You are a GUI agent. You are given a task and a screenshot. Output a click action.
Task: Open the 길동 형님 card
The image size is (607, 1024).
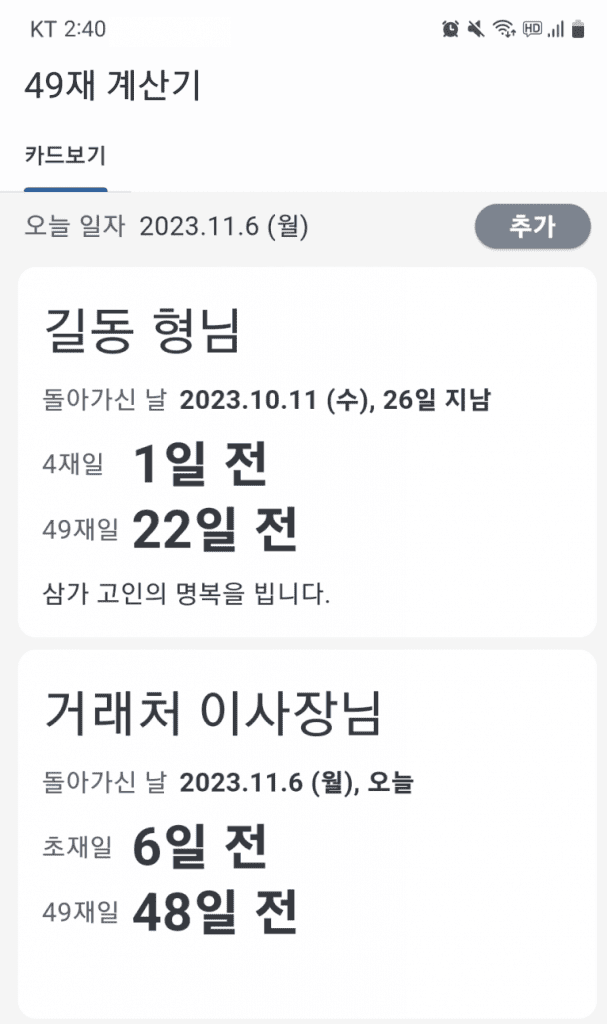click(306, 451)
